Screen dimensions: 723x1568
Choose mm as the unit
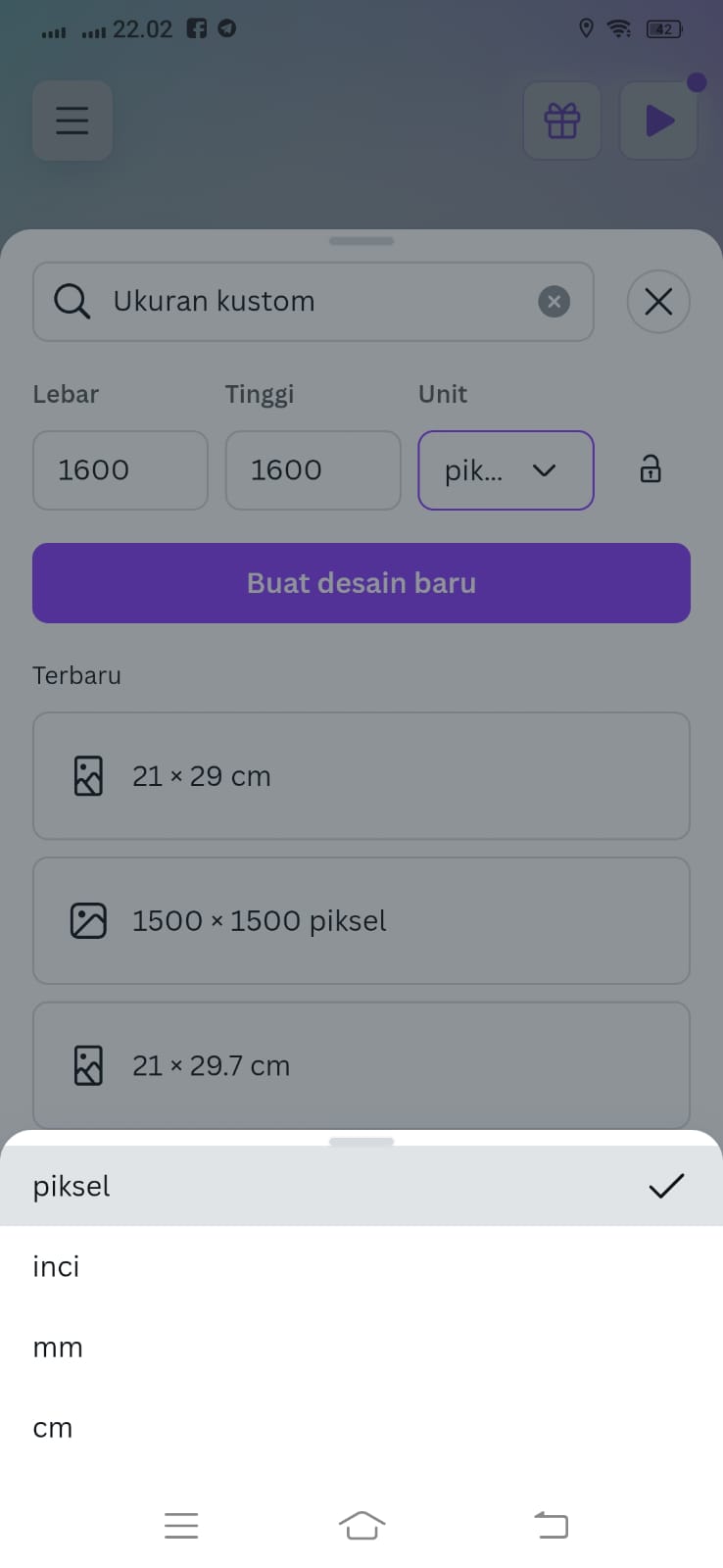(x=361, y=1347)
